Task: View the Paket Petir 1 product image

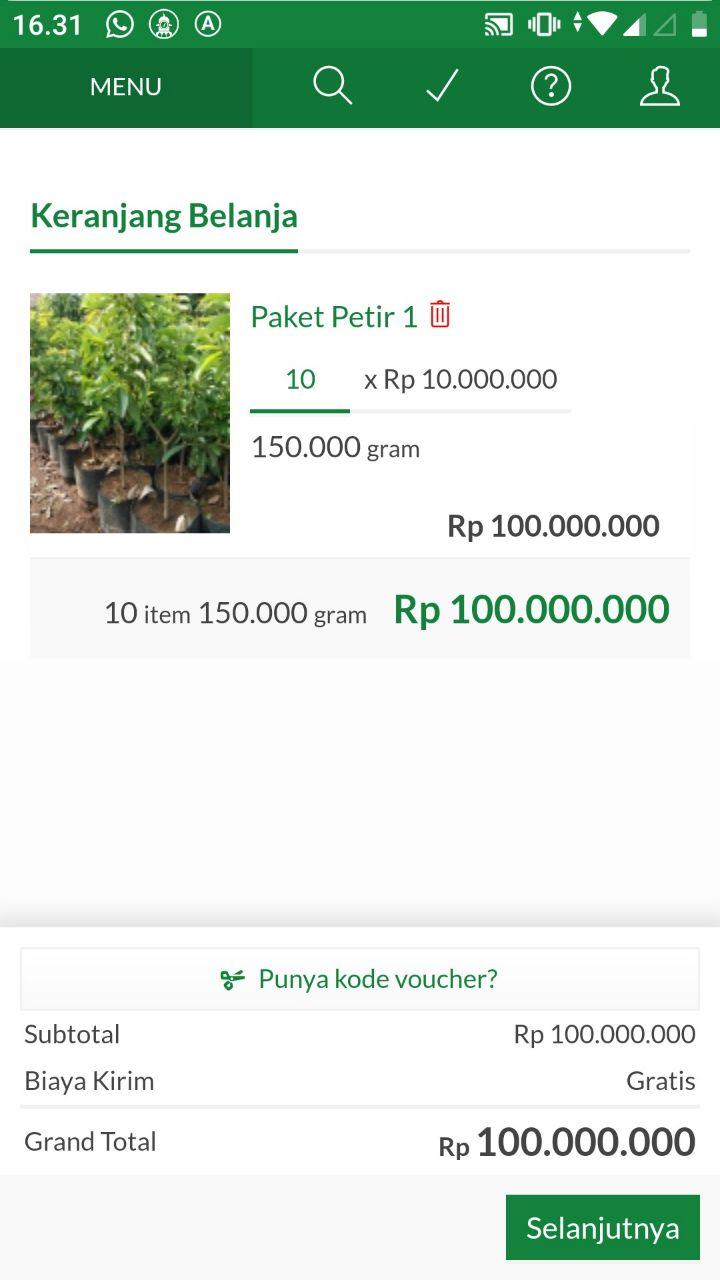Action: [x=130, y=413]
